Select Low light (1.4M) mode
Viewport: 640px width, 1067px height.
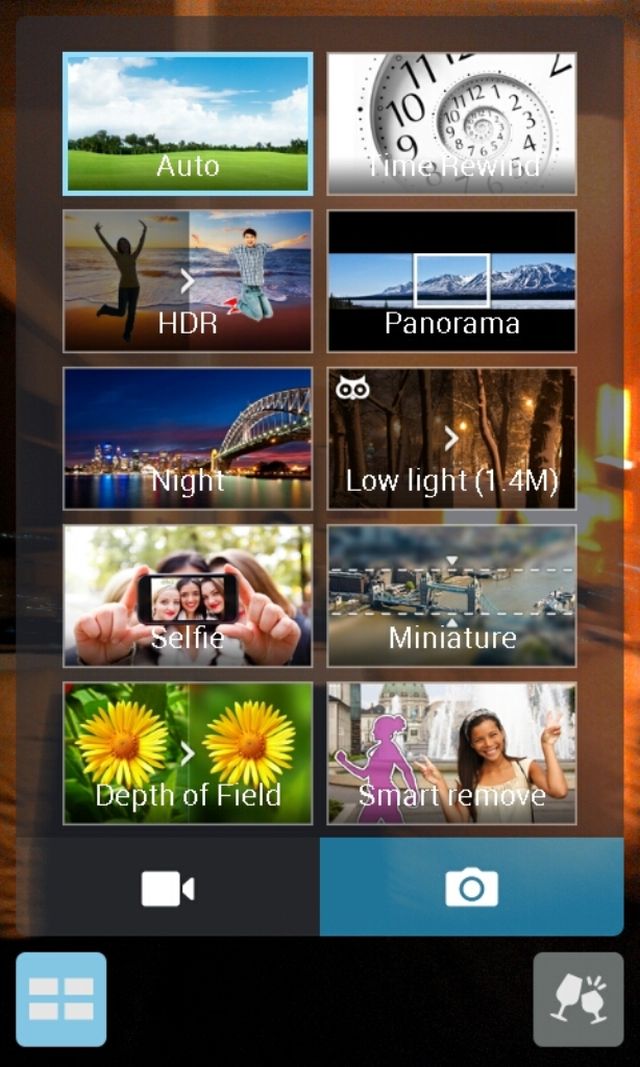[x=452, y=439]
